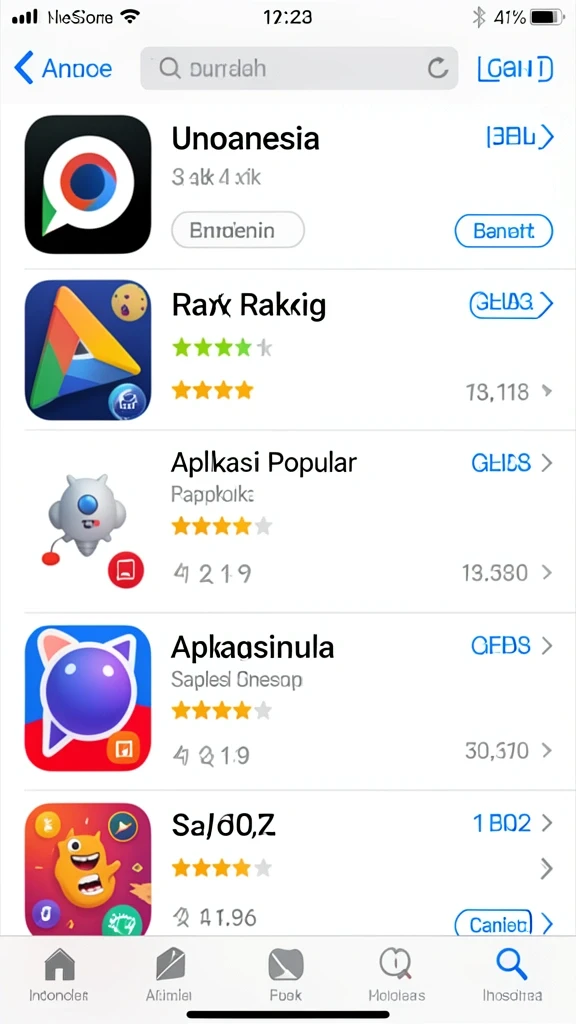Open the Rax Rakkig app listing
This screenshot has height=1024, width=576.
pos(288,351)
